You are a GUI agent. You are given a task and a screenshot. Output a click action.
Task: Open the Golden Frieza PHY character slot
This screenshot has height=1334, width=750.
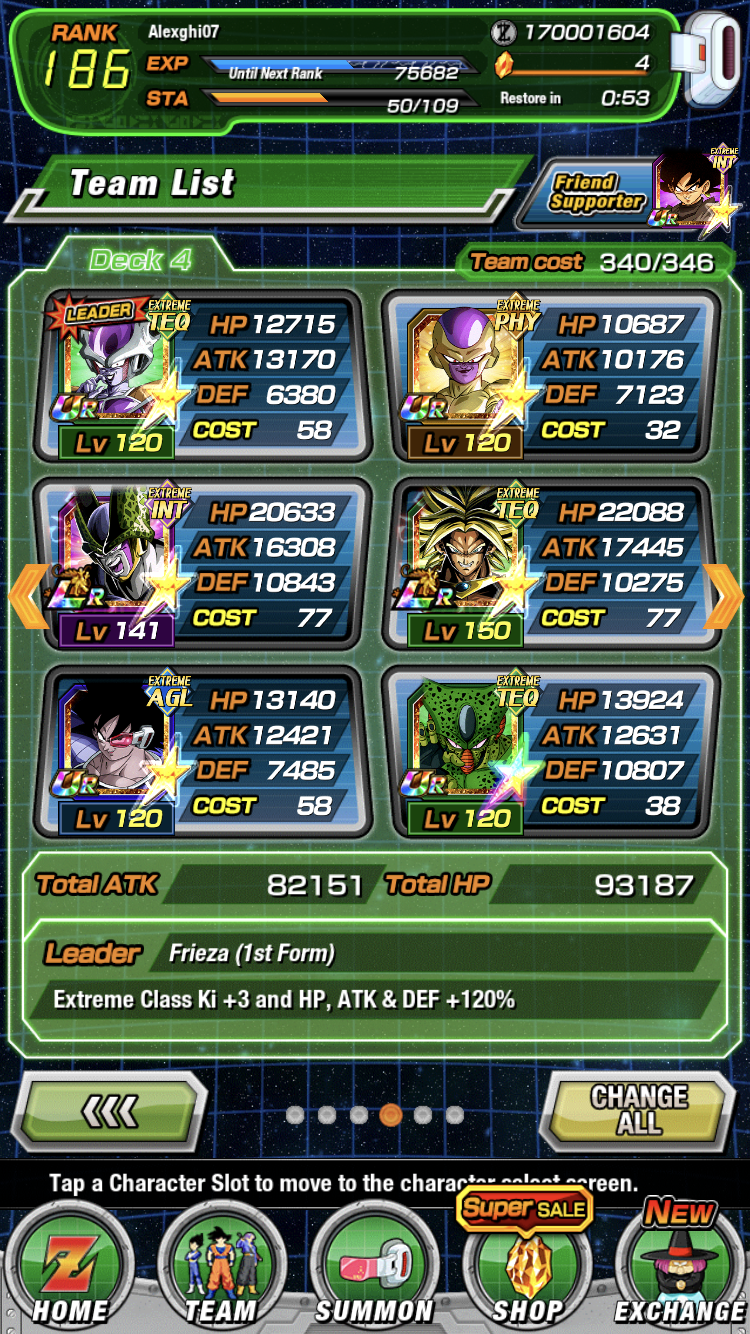coord(550,375)
